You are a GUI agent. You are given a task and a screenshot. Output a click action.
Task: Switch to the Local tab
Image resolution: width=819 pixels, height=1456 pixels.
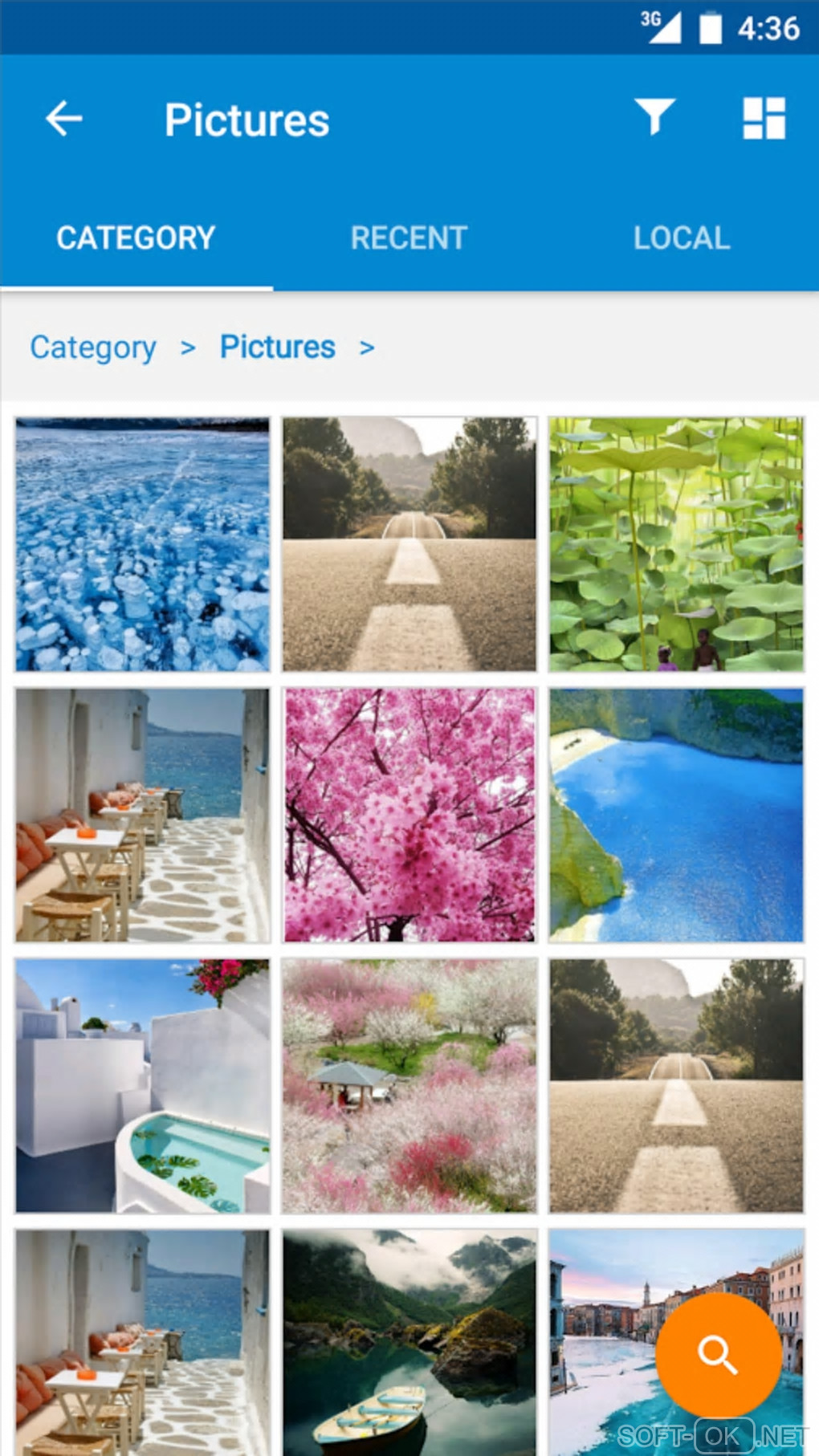(x=681, y=238)
